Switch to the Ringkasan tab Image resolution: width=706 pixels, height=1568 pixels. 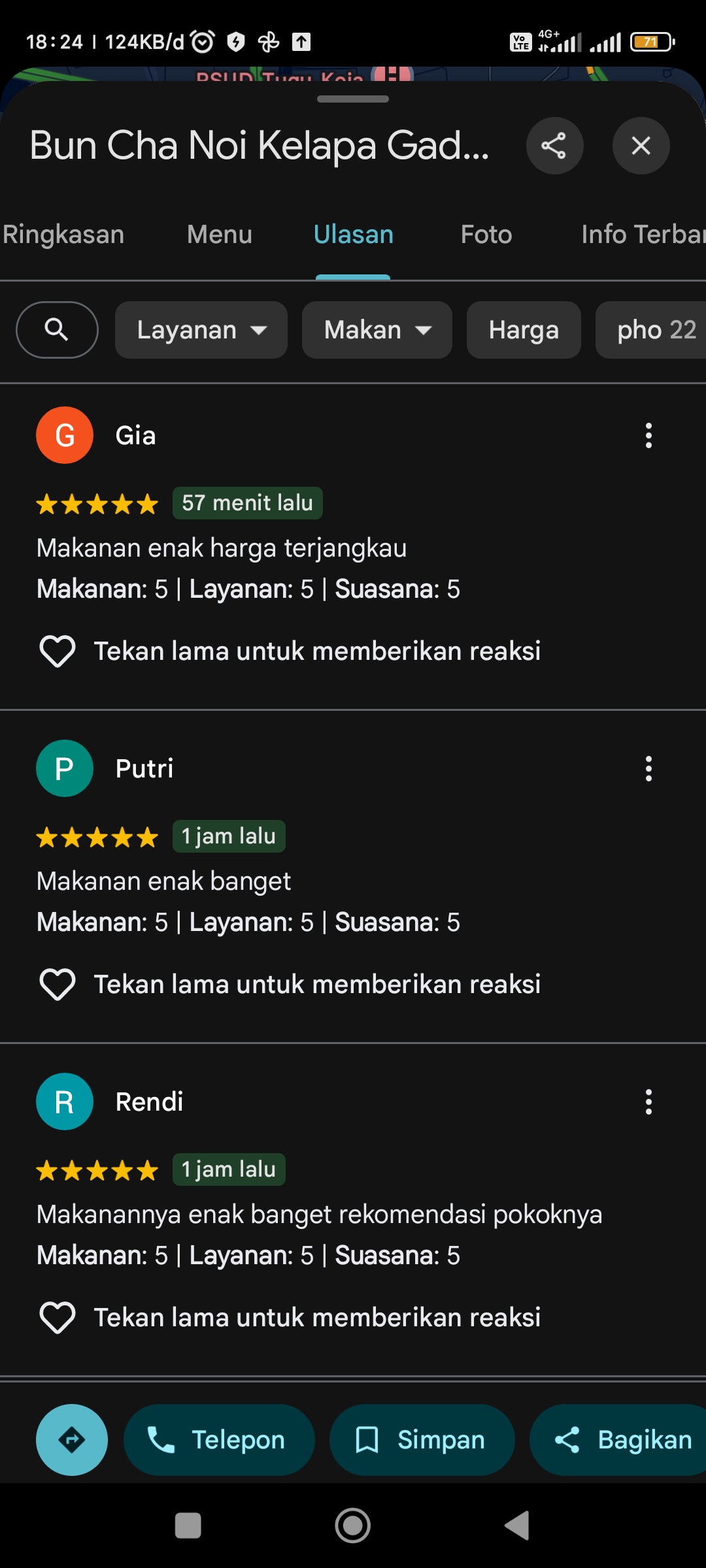point(63,235)
